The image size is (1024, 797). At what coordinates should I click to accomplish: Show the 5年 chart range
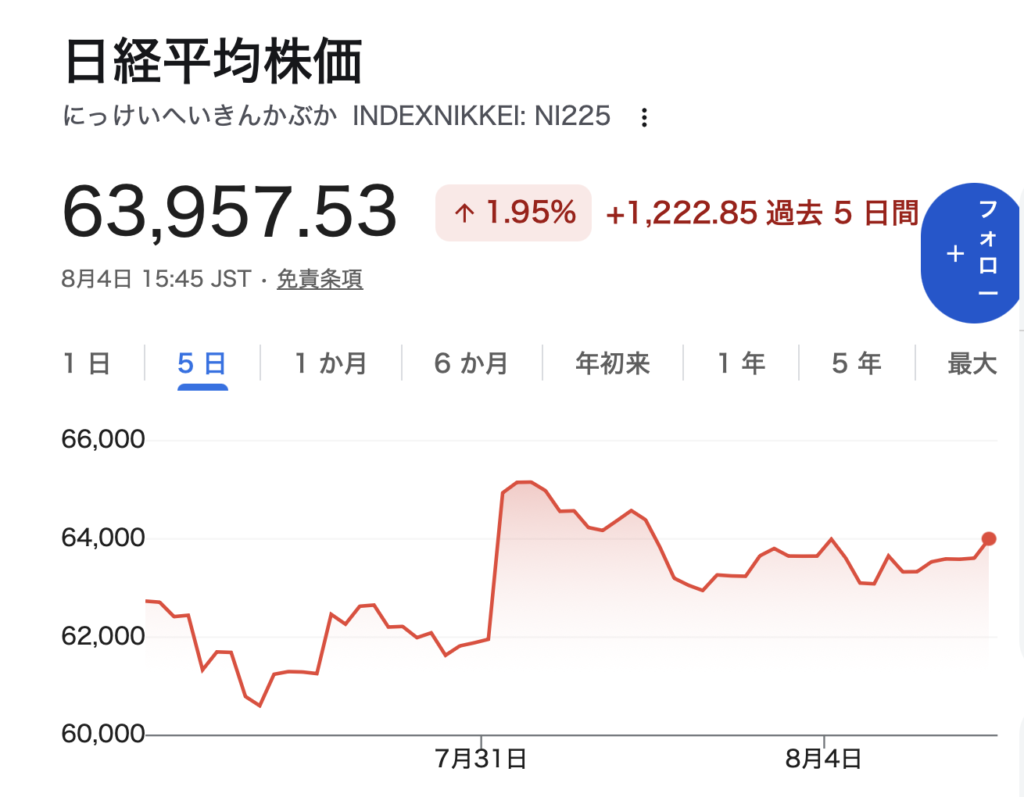pyautogui.click(x=857, y=363)
